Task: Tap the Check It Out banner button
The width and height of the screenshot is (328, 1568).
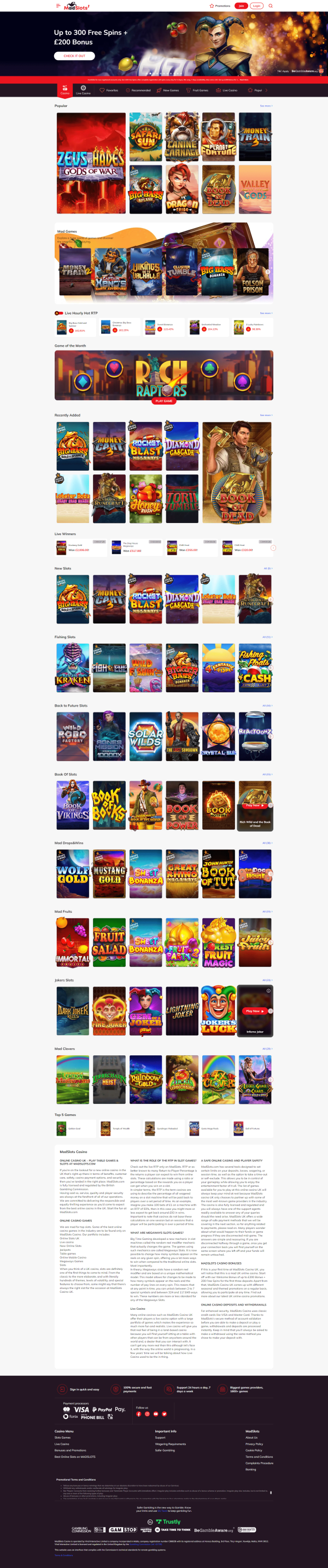Action: coord(74,55)
